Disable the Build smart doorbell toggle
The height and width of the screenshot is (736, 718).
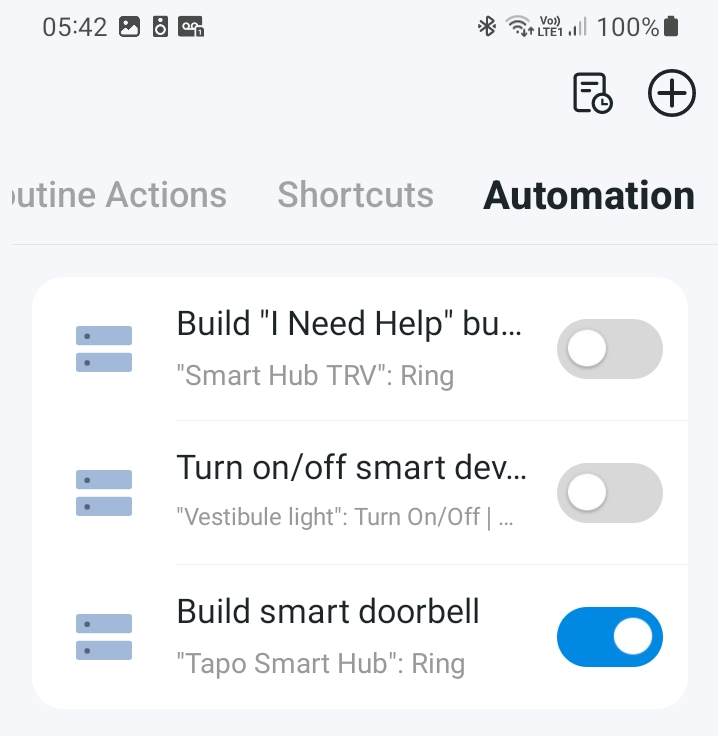609,637
